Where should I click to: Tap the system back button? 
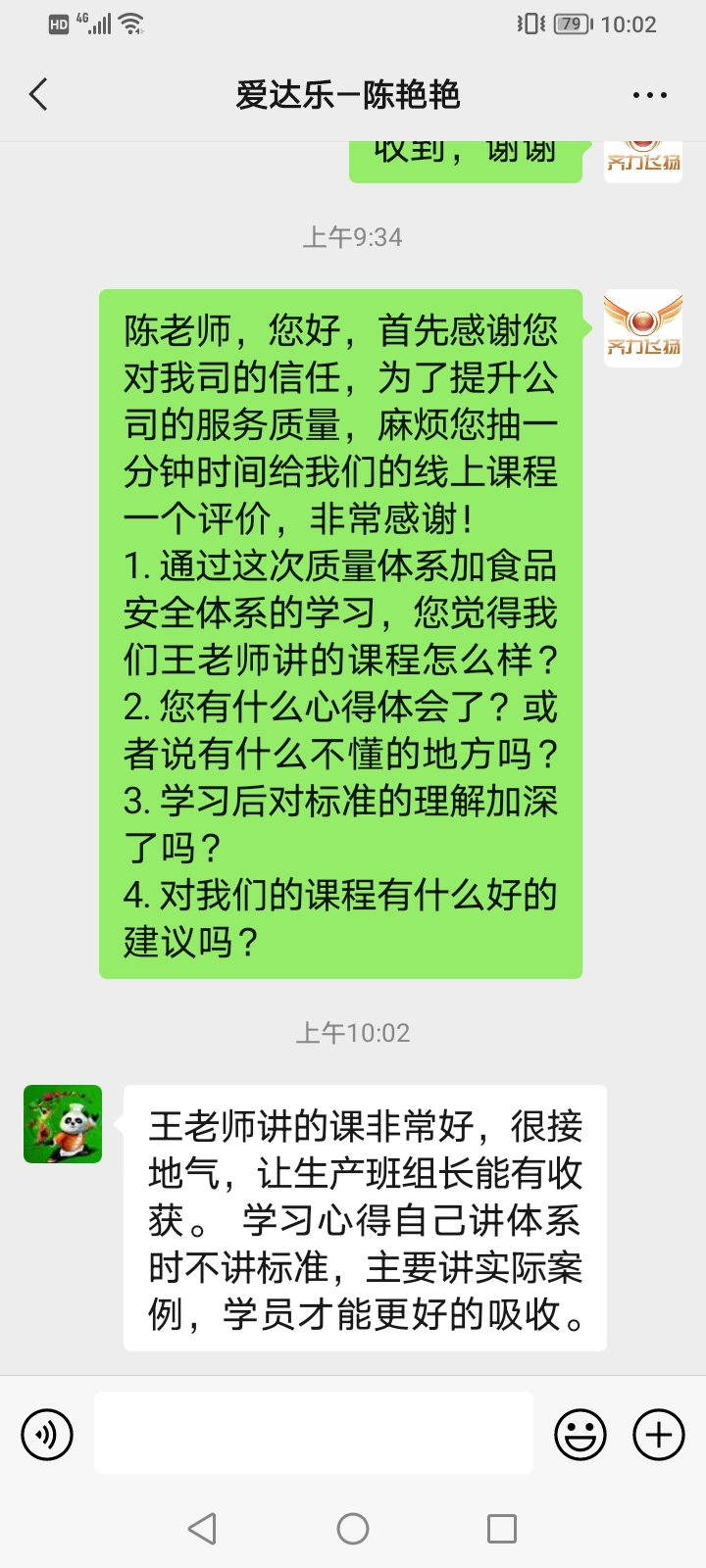(202, 1529)
